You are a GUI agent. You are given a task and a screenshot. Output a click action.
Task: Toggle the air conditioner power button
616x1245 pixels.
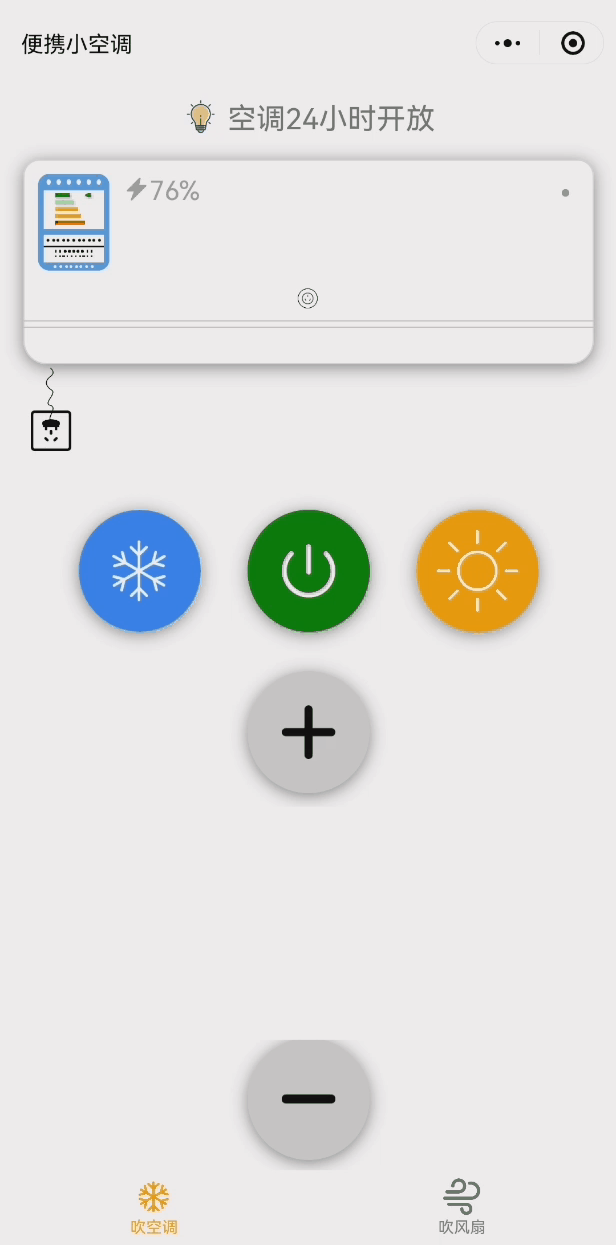click(308, 571)
